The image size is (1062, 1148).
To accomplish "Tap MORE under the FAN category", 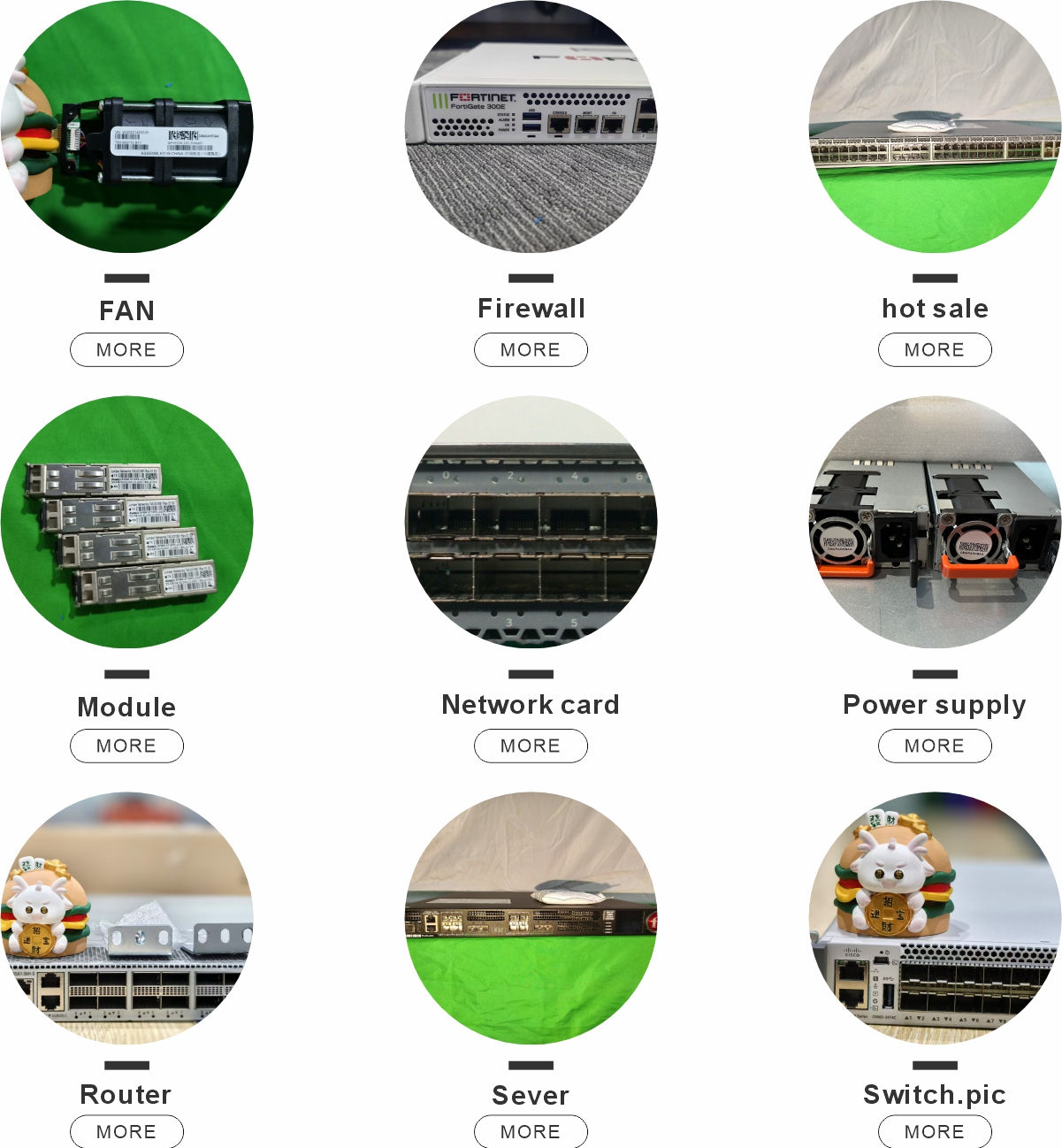I will [x=126, y=349].
